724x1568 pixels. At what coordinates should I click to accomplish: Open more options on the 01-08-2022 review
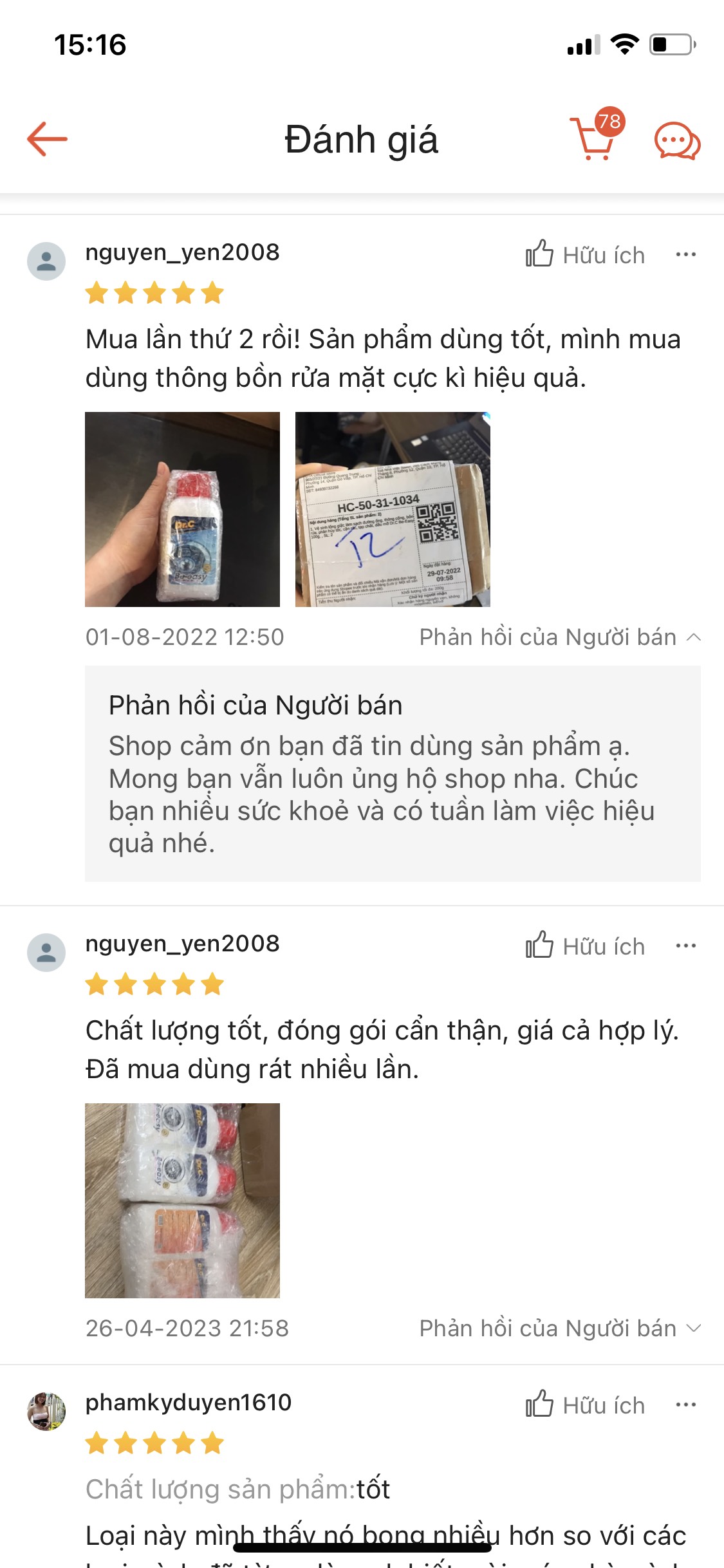point(685,255)
